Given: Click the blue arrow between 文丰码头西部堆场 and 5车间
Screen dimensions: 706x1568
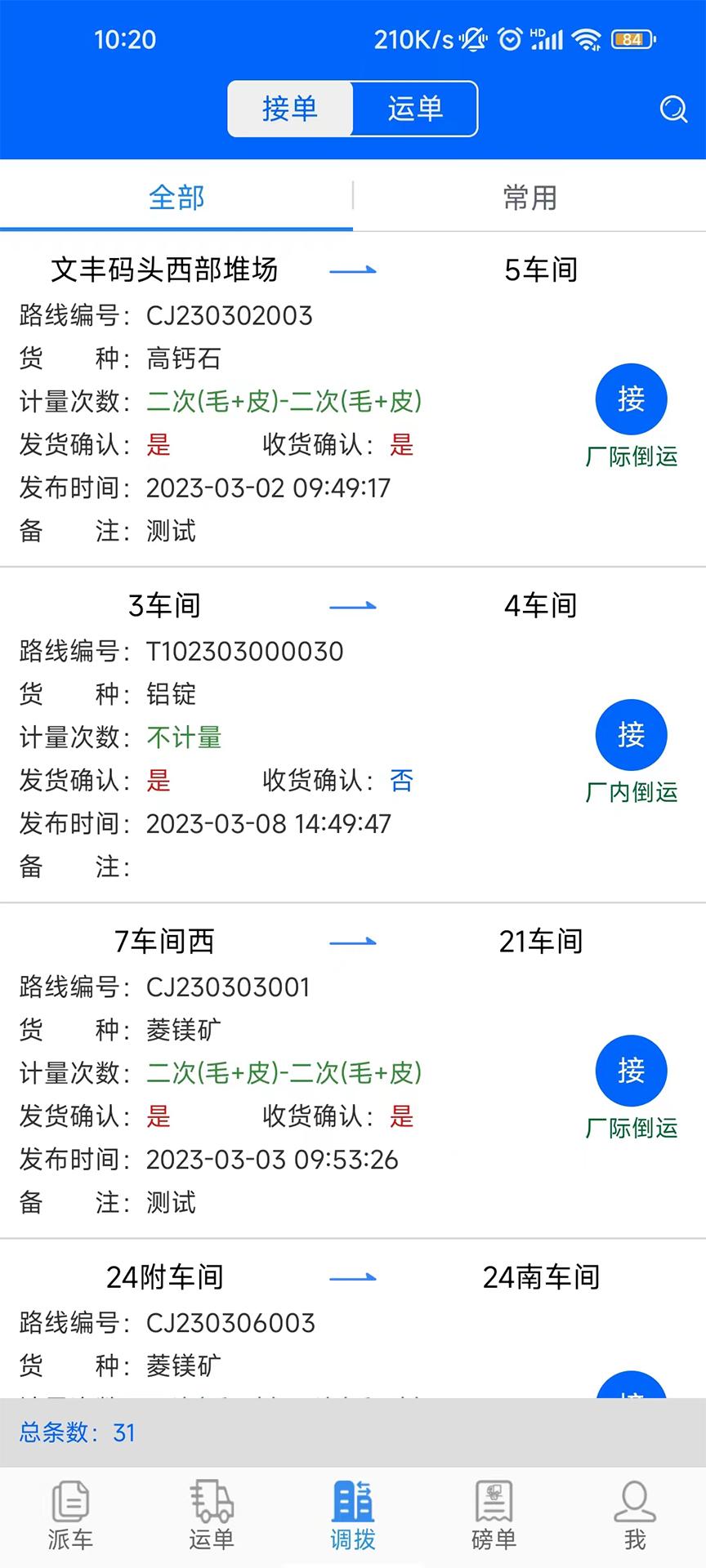Looking at the screenshot, I should 354,269.
